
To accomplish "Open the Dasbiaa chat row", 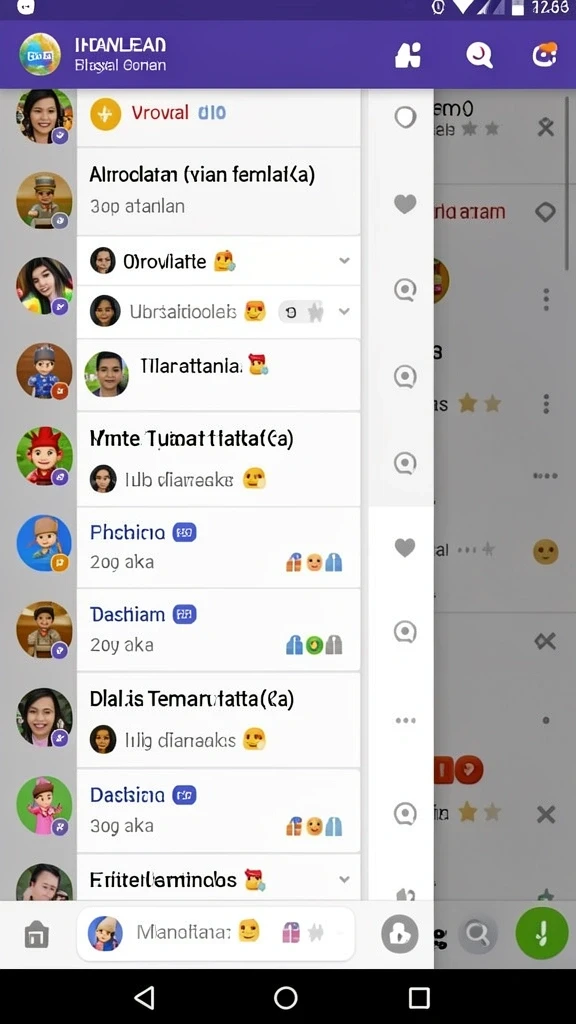I will tap(219, 810).
